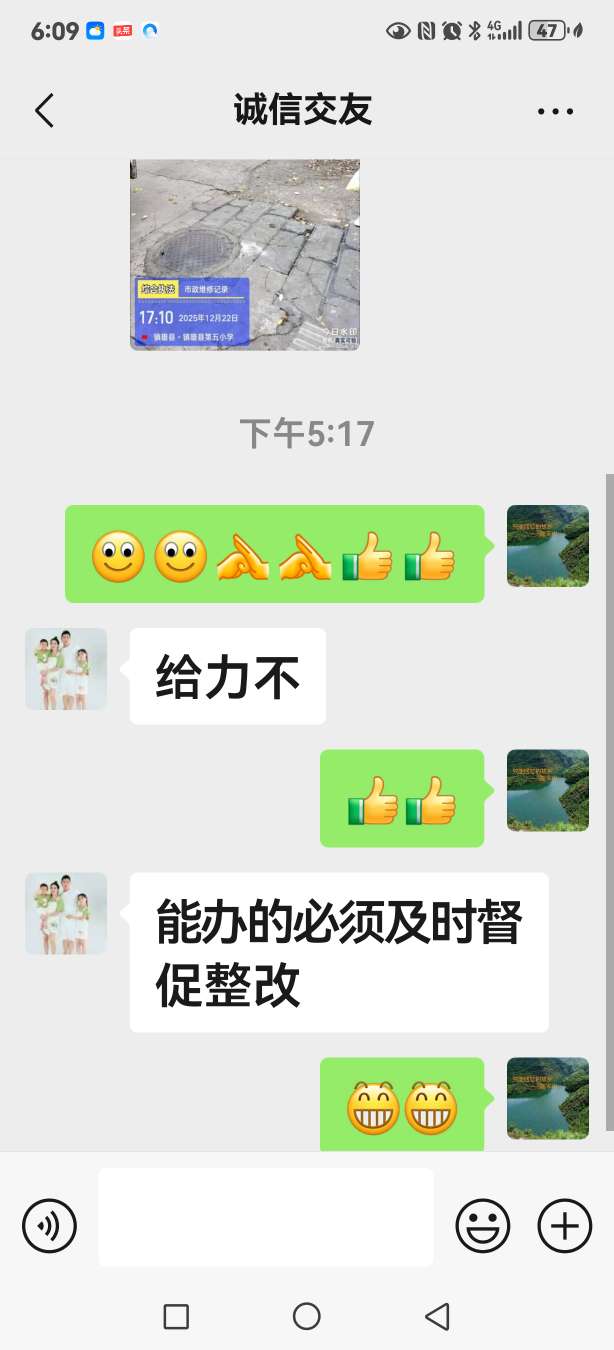Open the emoji sticker panel
This screenshot has width=614, height=1350.
click(483, 1224)
